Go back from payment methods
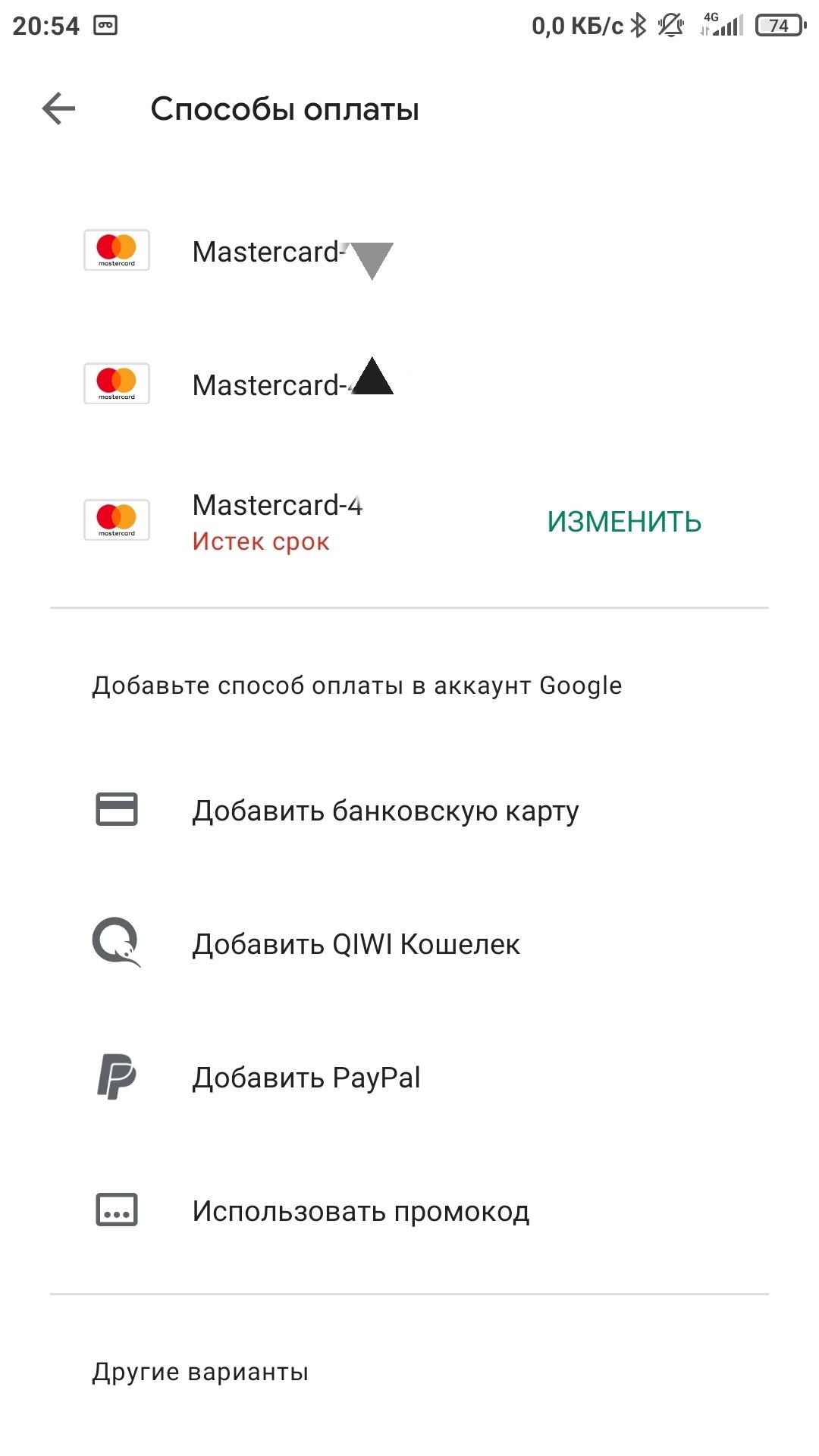The height and width of the screenshot is (1456, 819). 58,108
